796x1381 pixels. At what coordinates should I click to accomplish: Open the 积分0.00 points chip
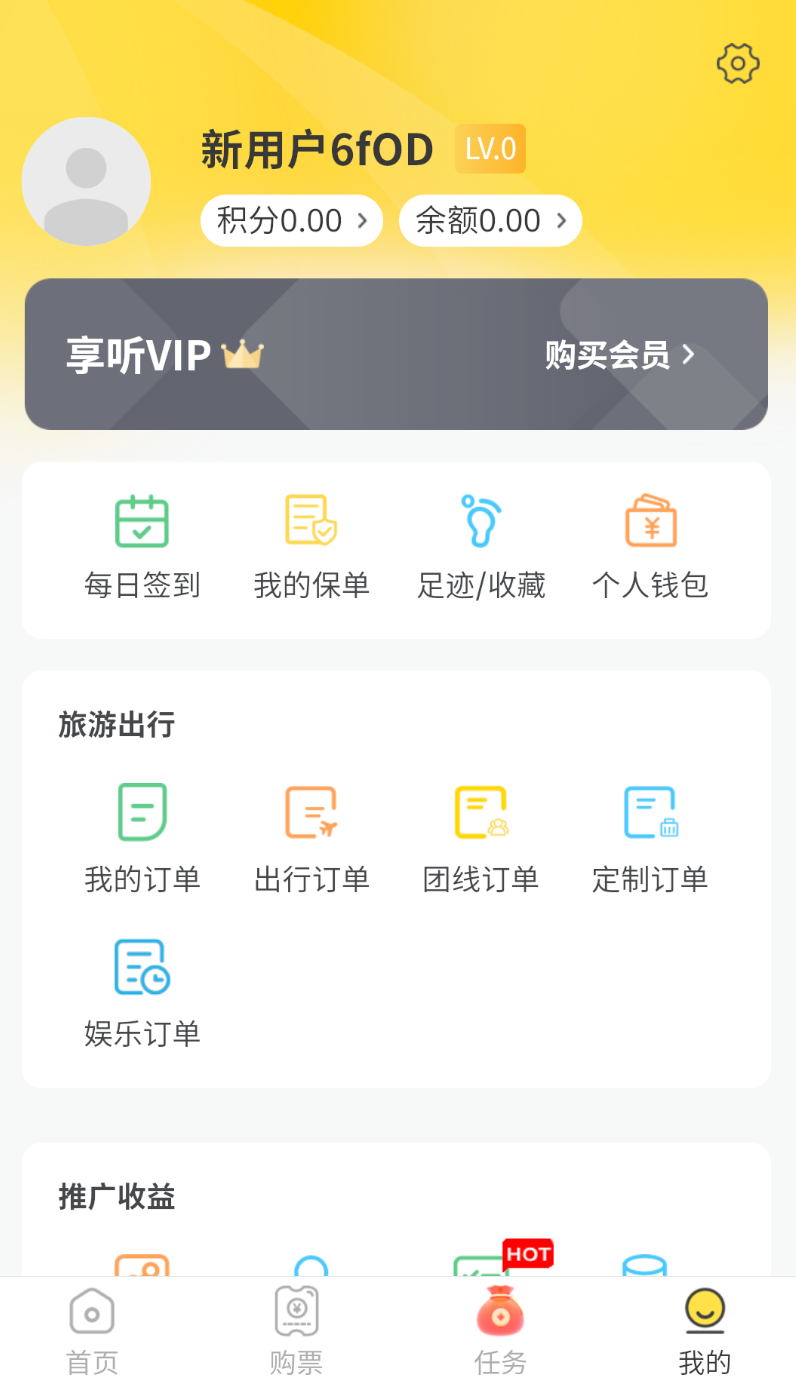[292, 221]
